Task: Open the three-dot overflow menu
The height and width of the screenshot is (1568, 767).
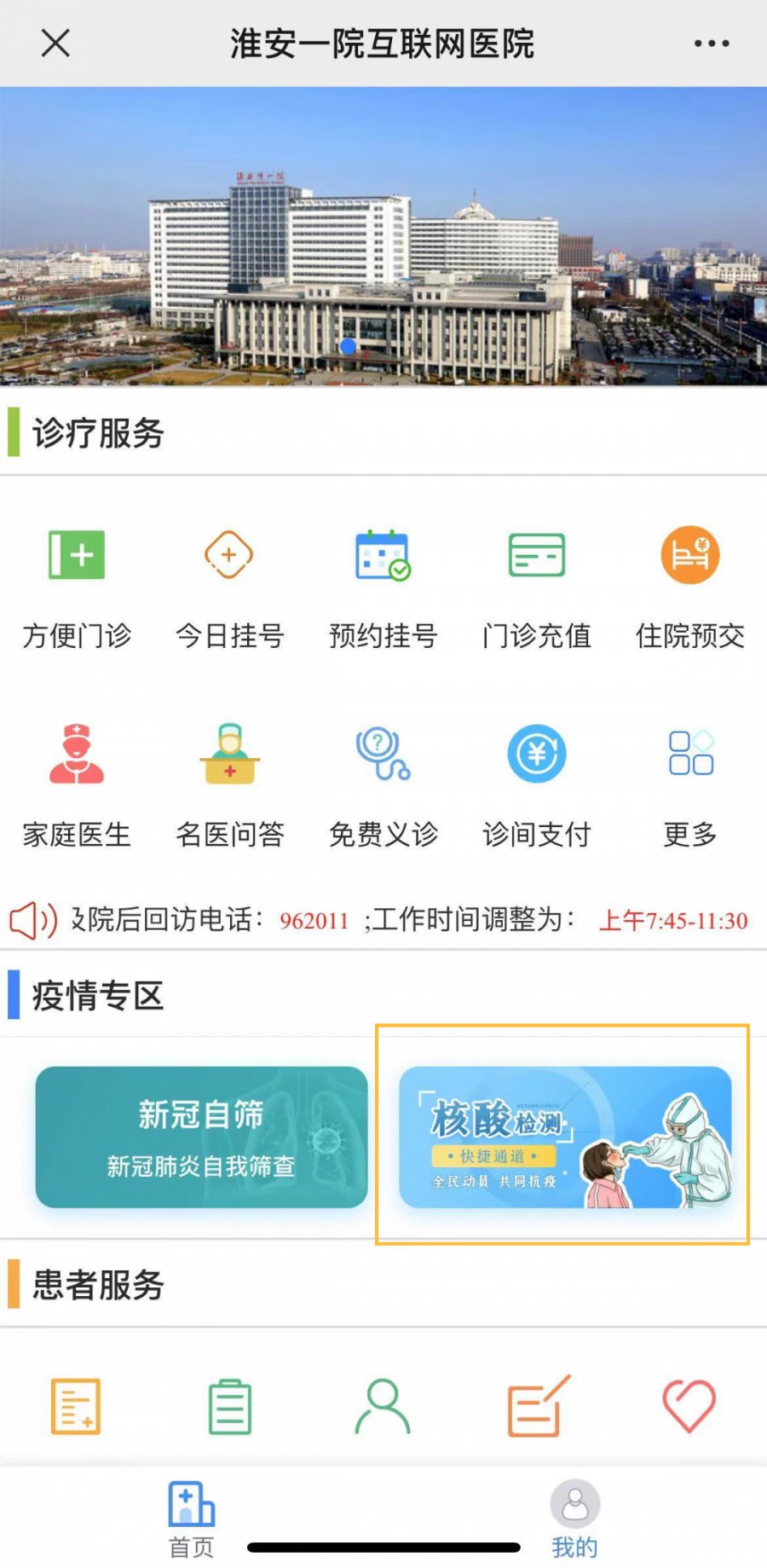Action: [711, 43]
